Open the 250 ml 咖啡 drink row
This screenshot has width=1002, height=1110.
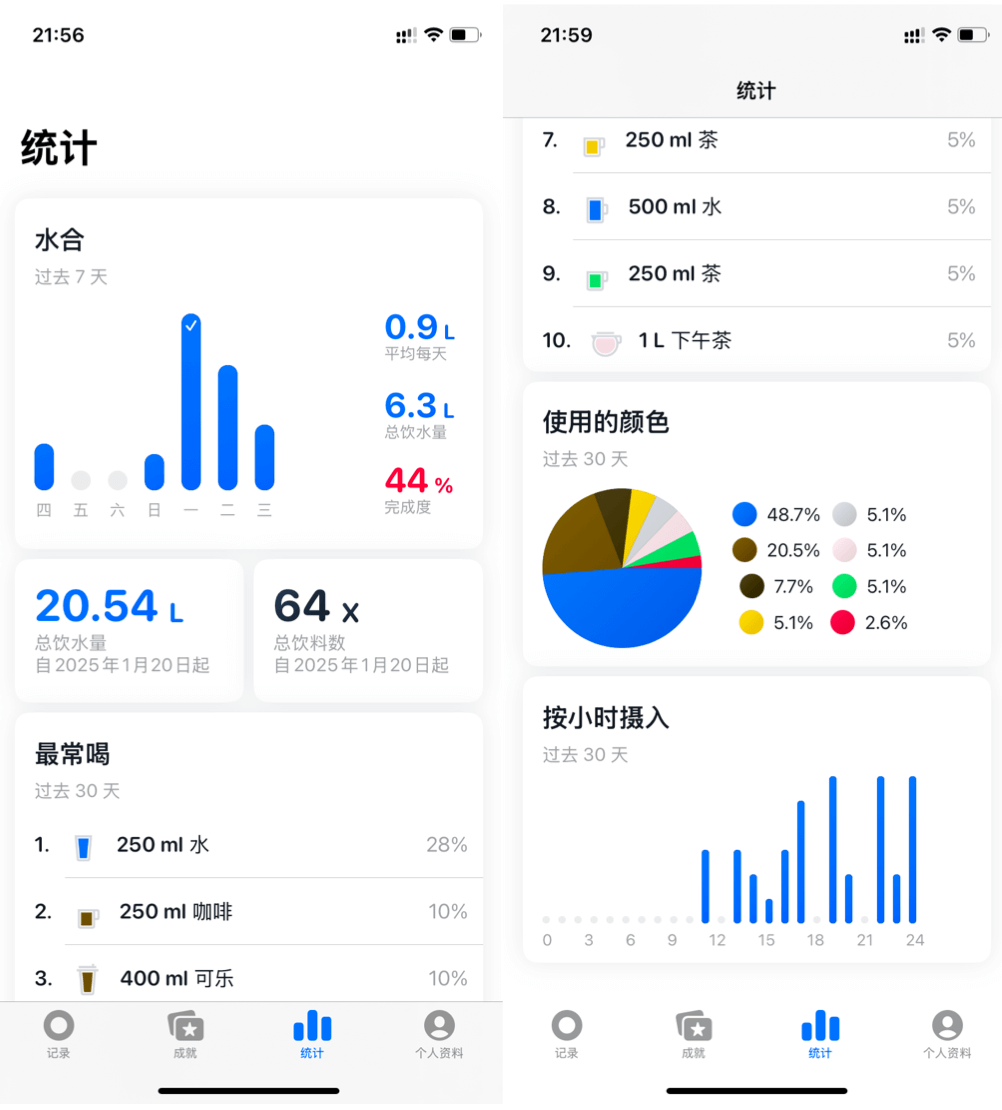250,912
